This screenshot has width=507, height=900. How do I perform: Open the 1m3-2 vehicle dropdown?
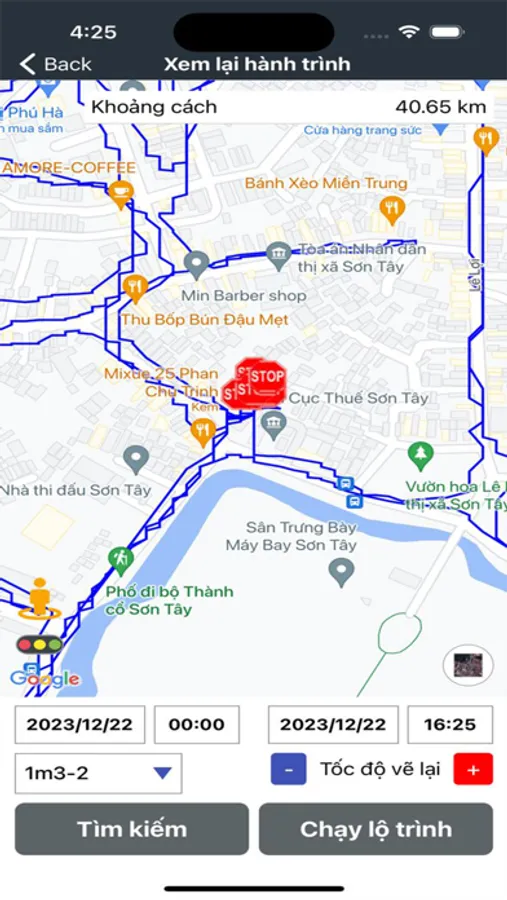(98, 773)
